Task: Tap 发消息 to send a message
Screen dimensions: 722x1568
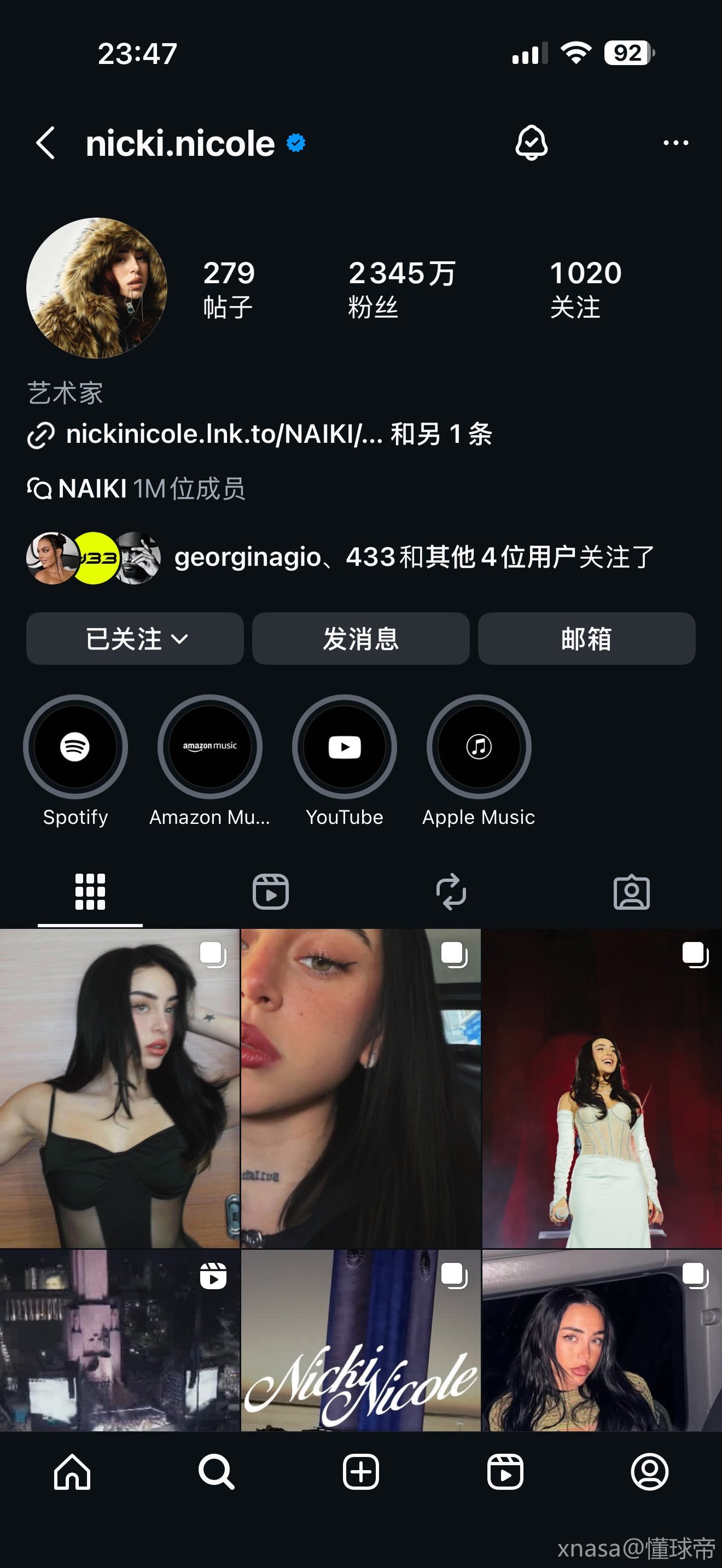Action: tap(360, 639)
